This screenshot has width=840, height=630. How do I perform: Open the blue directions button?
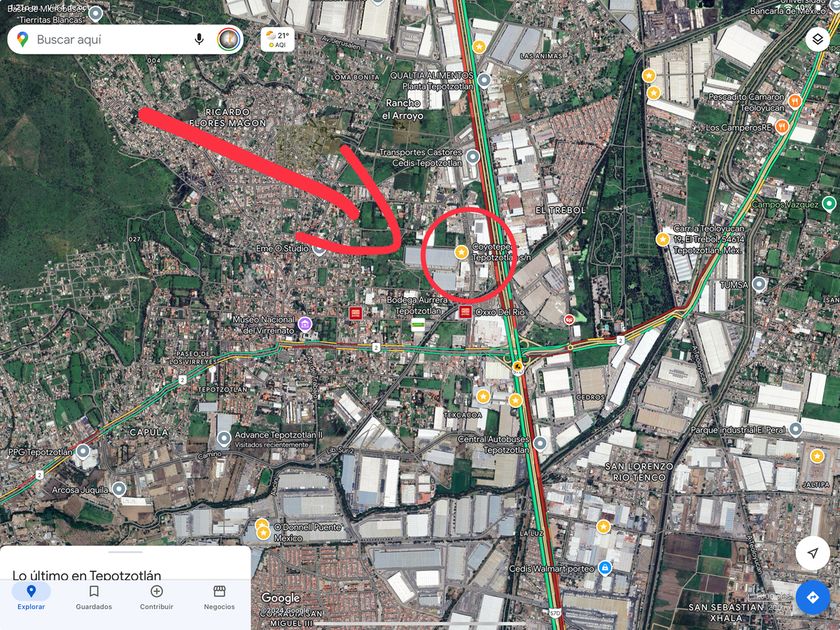point(812,598)
